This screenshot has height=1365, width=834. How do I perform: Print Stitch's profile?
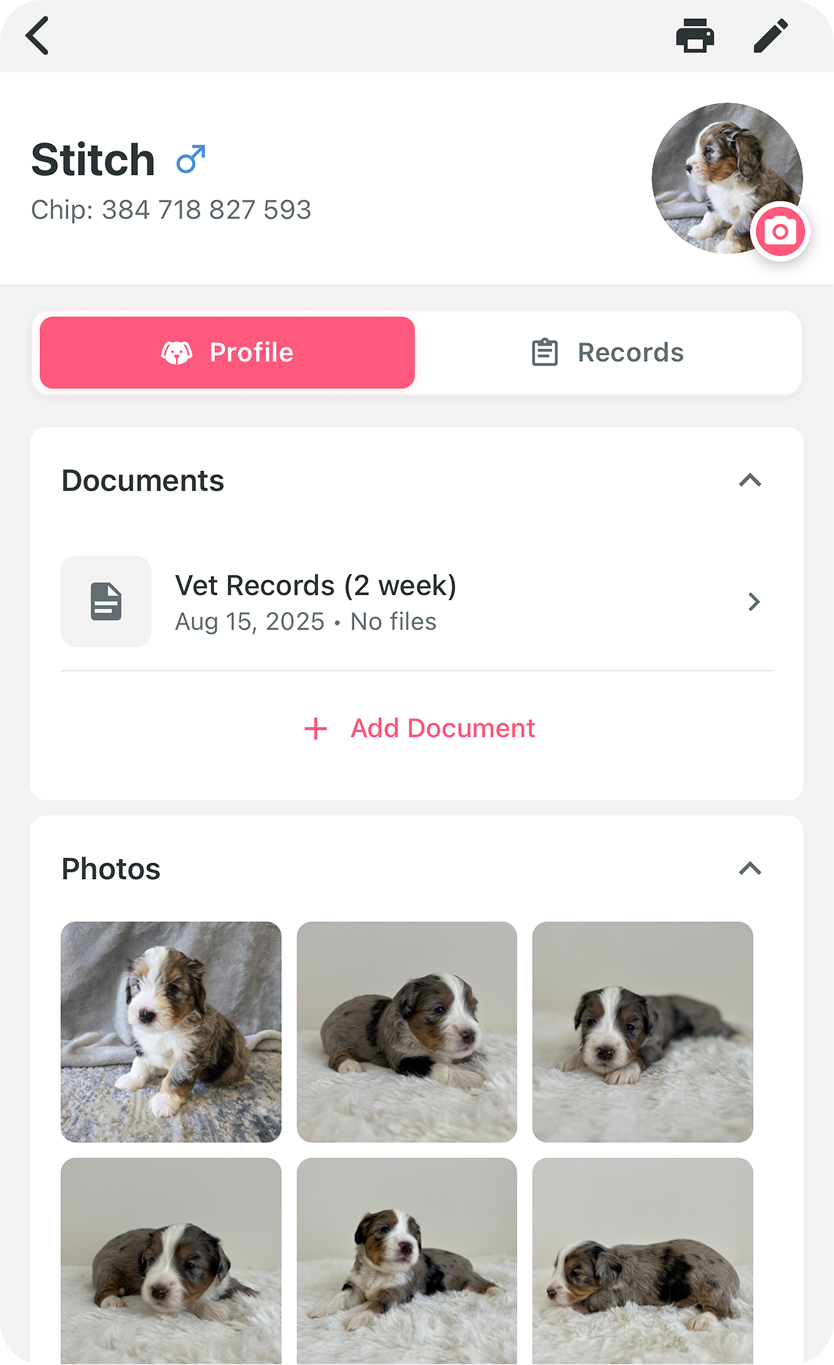click(695, 37)
